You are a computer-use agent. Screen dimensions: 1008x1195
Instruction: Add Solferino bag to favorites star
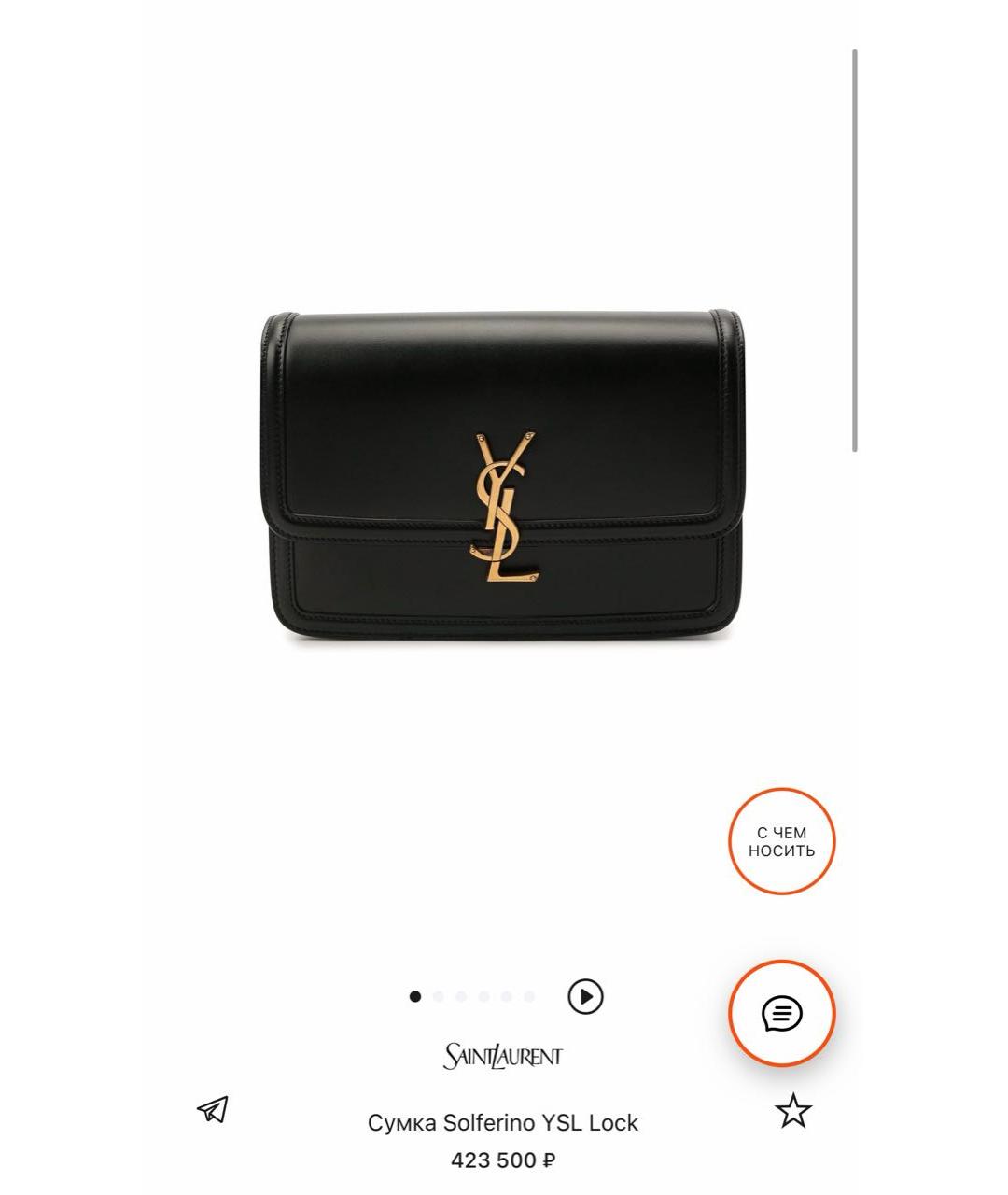click(x=793, y=1110)
